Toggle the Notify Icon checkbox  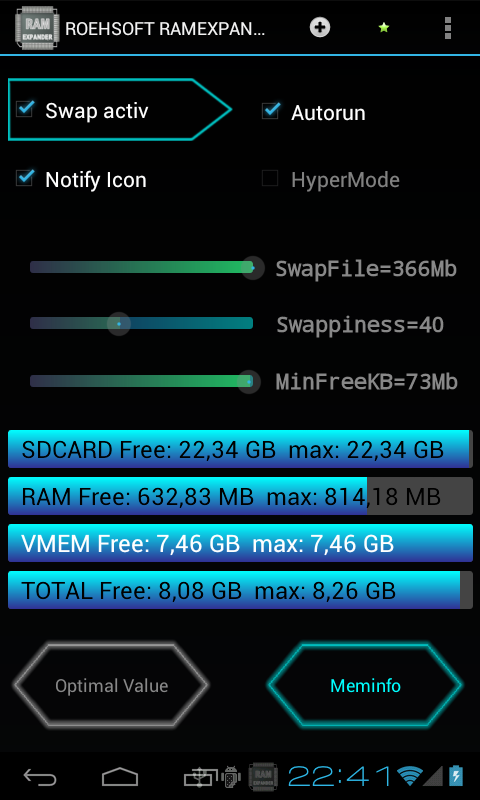click(25, 178)
